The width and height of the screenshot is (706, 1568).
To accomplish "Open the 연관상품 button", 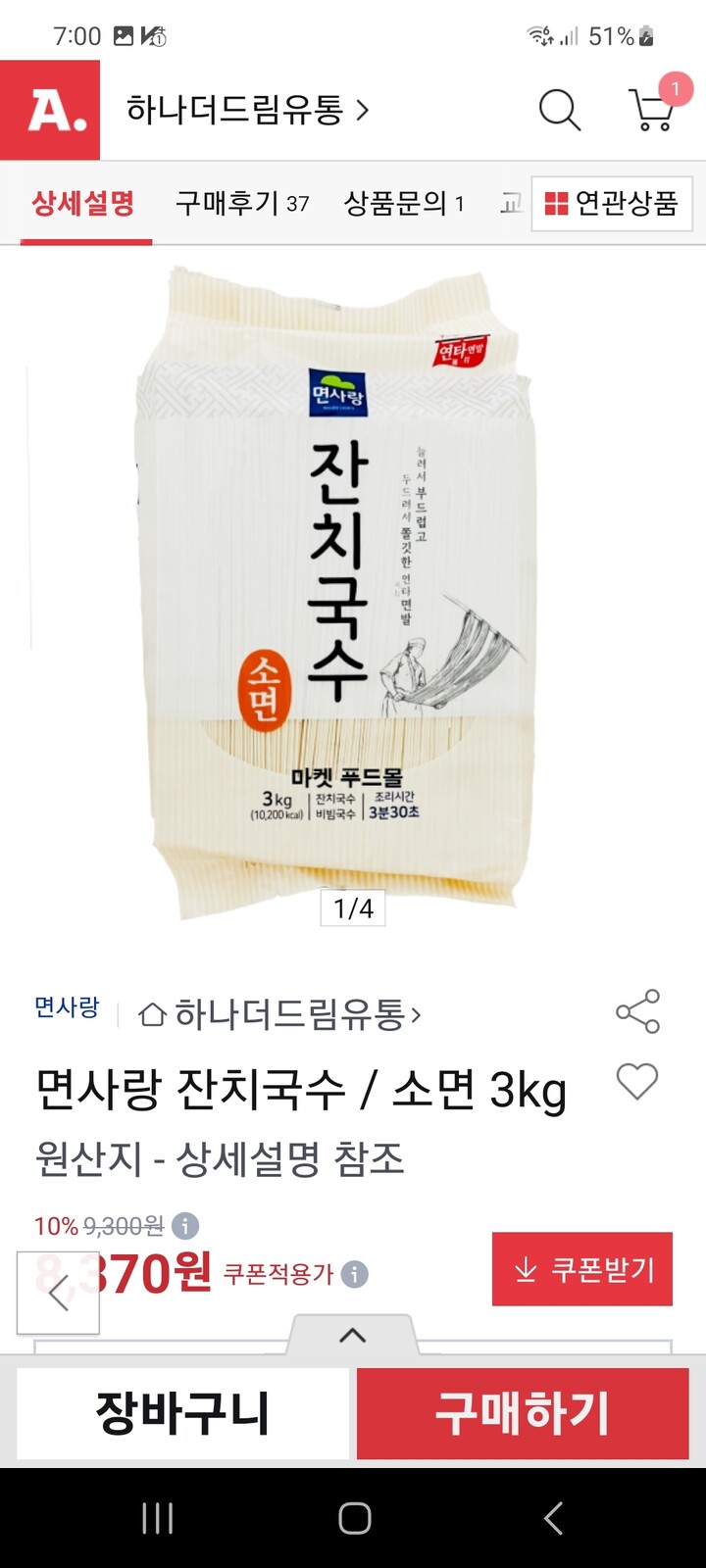I will tap(612, 204).
